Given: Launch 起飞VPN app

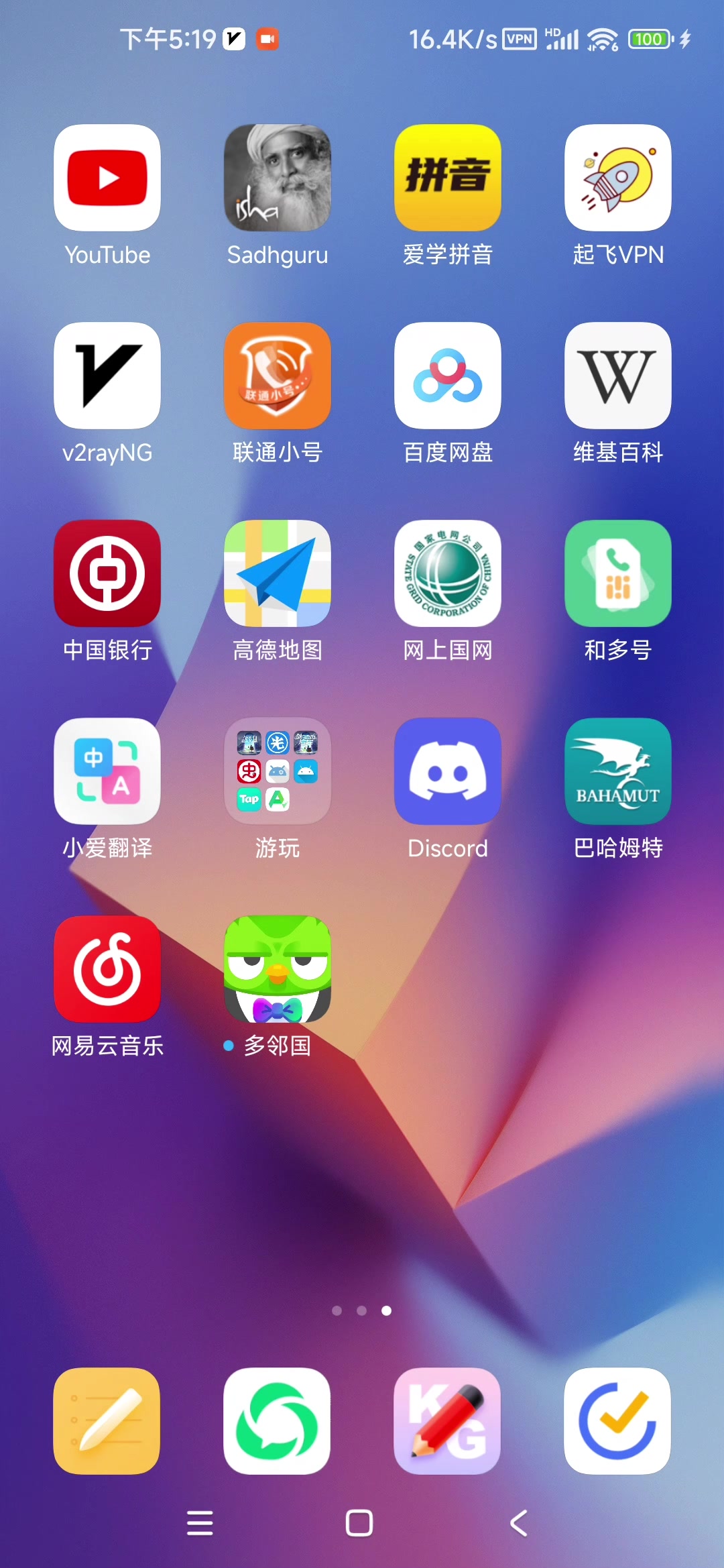Looking at the screenshot, I should [x=618, y=178].
